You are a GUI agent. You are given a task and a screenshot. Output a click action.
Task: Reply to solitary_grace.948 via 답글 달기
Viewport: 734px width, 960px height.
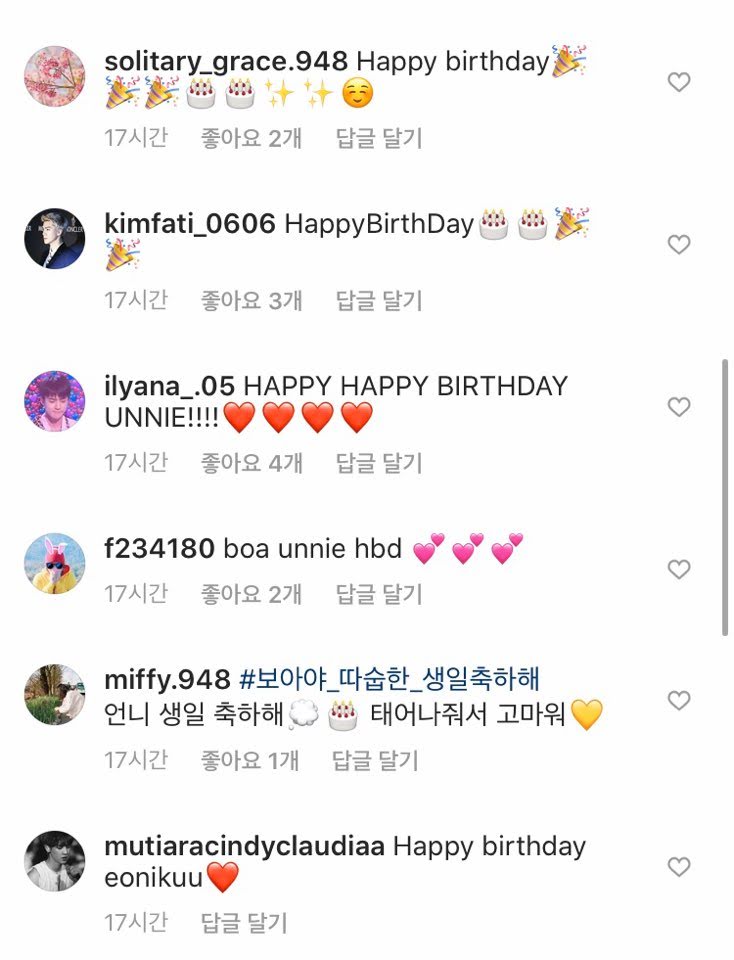378,138
